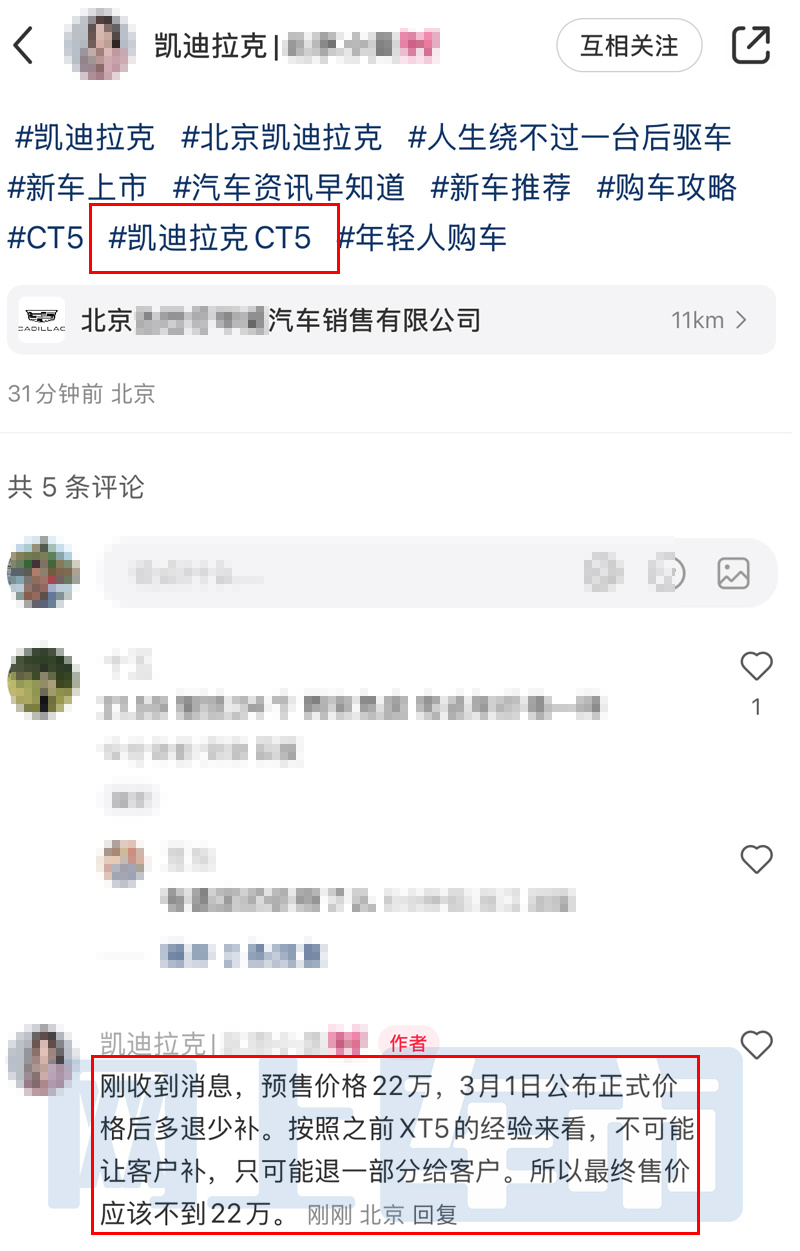Image resolution: width=800 pixels, height=1251 pixels.
Task: Open the #新车推荐 hashtag
Action: point(501,187)
